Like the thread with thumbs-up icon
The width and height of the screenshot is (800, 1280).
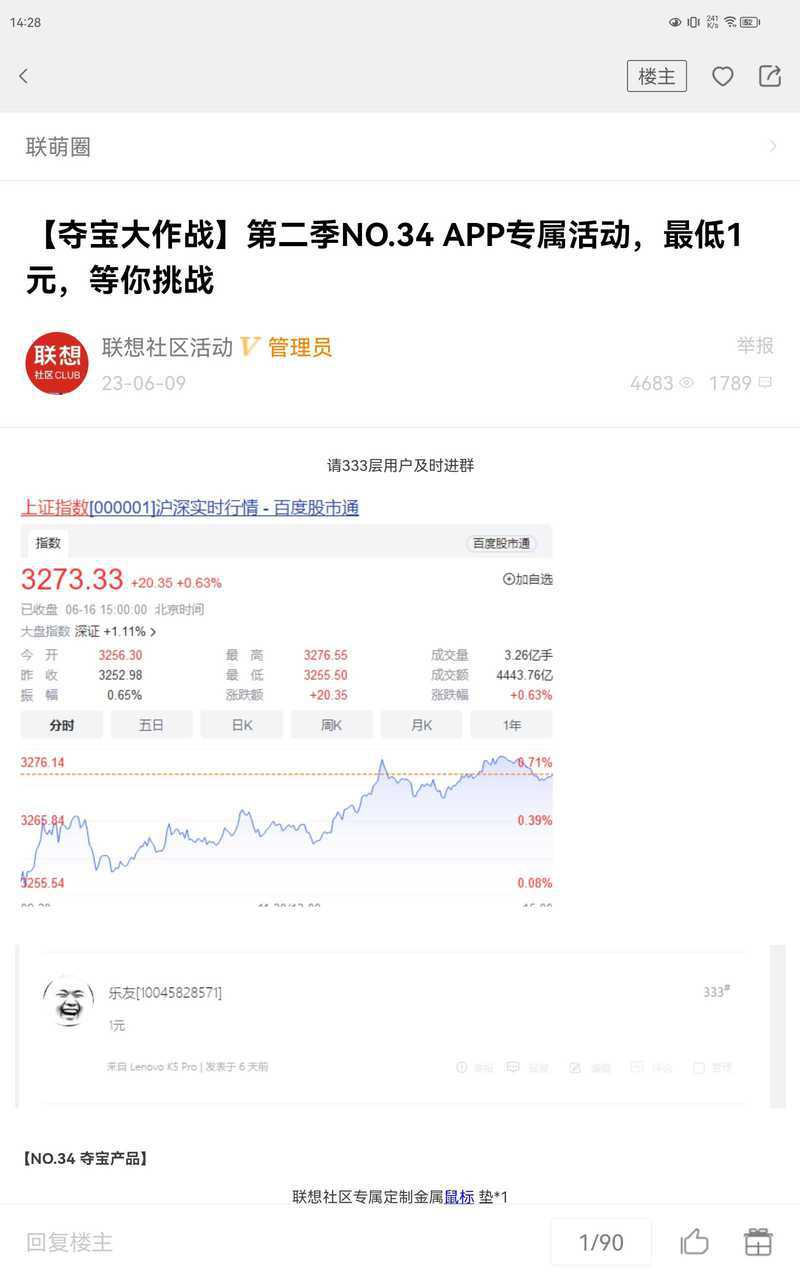695,1242
